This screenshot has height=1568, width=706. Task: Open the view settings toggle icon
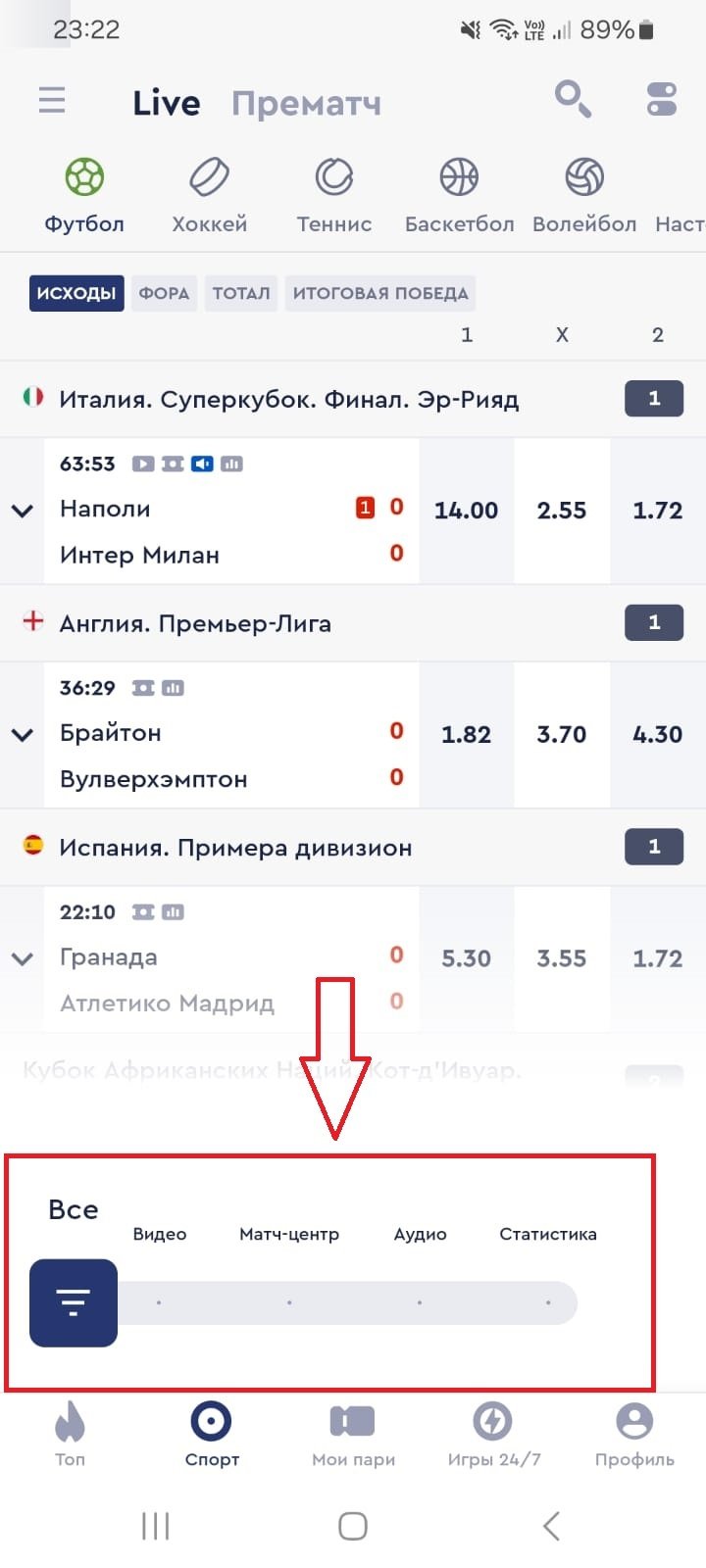(x=662, y=99)
